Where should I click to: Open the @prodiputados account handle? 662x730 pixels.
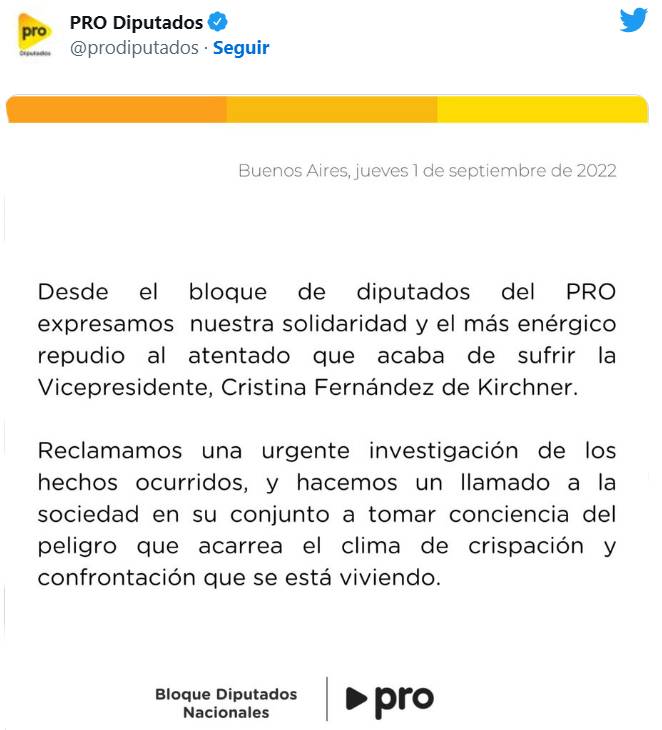134,47
